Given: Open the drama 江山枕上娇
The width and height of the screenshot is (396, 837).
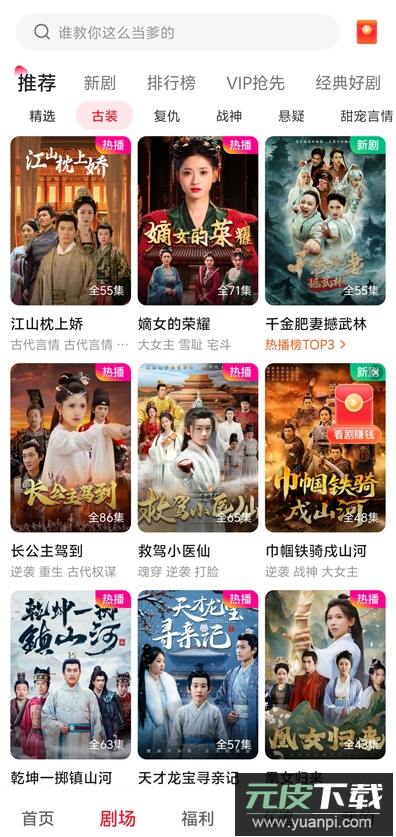Looking at the screenshot, I should pos(70,220).
